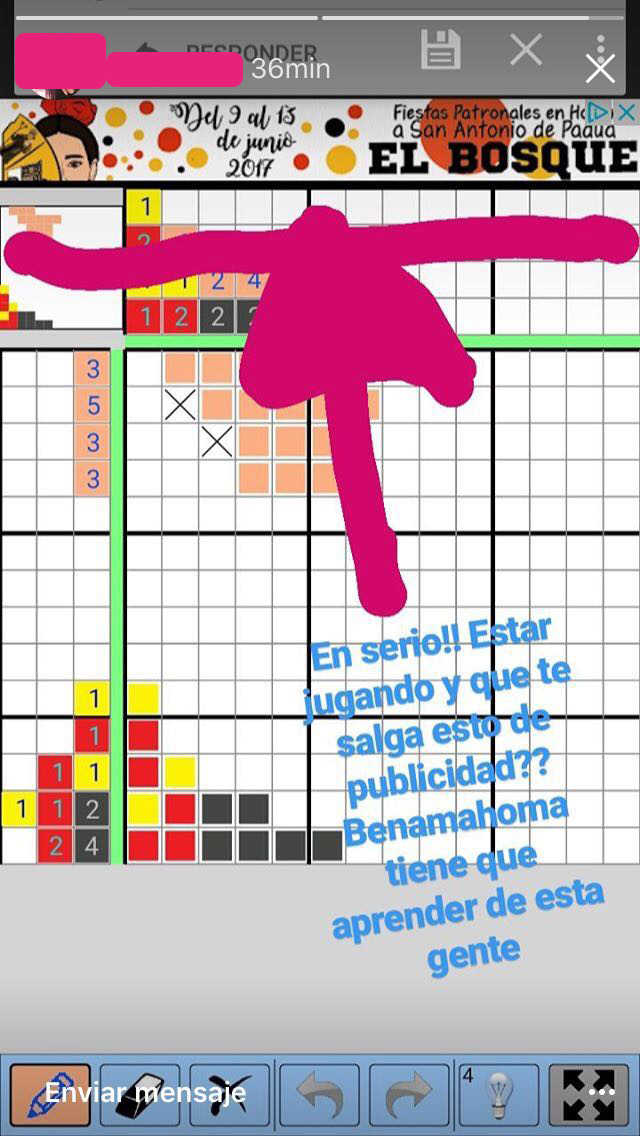Open the story's more options dots
Viewport: 640px width, 1136px height.
click(x=602, y=1092)
